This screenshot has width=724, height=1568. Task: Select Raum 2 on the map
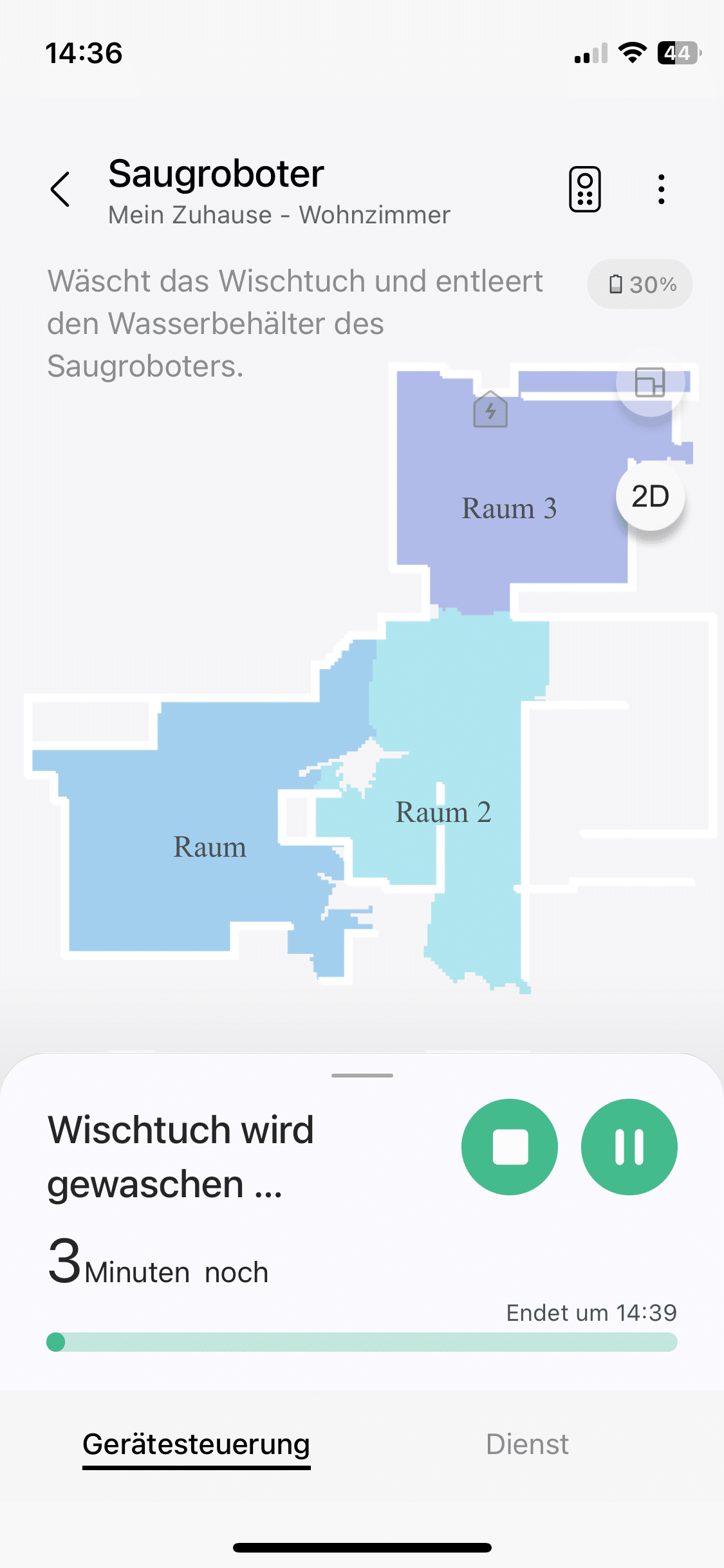click(443, 812)
